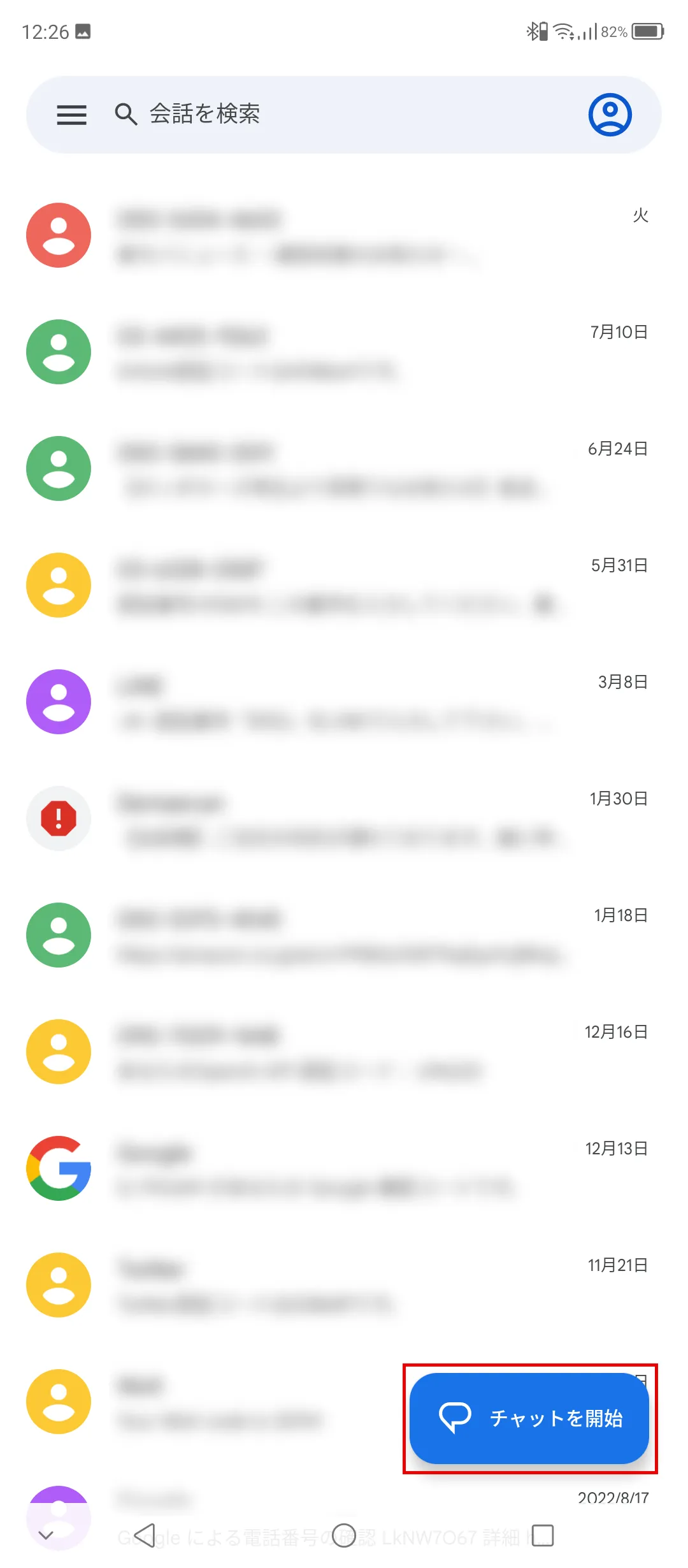The image size is (688, 1568).
Task: Open the conversation dated 6月24日
Action: 344,468
